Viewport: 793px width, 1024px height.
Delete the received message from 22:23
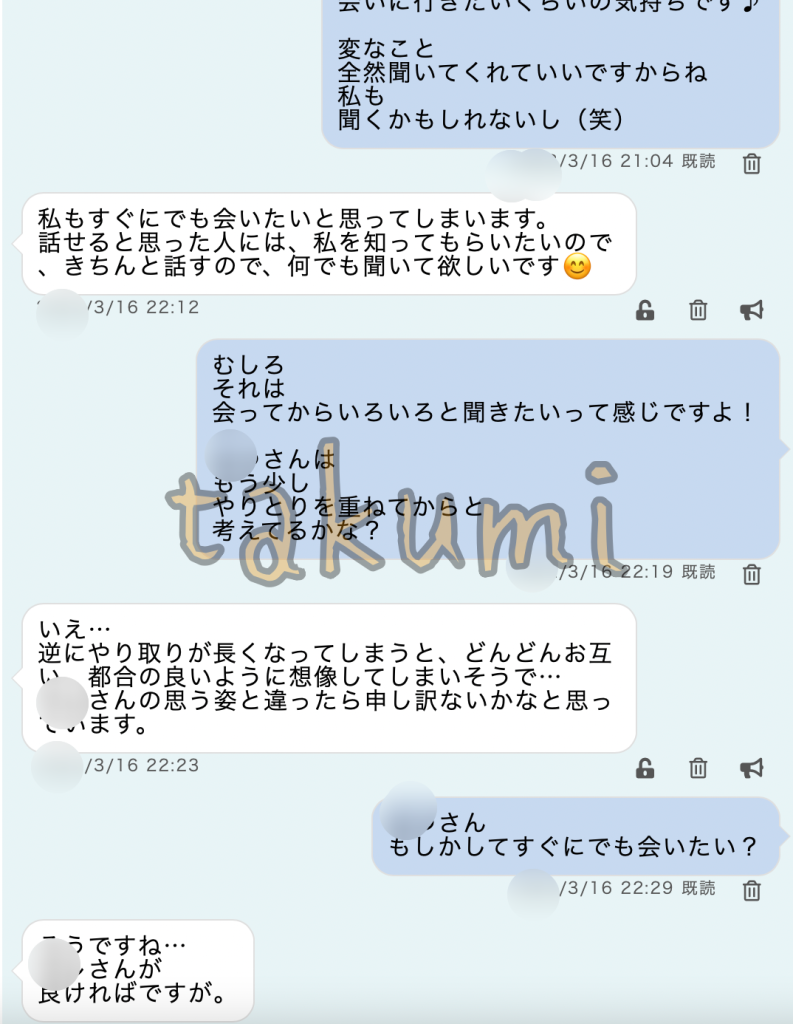698,768
